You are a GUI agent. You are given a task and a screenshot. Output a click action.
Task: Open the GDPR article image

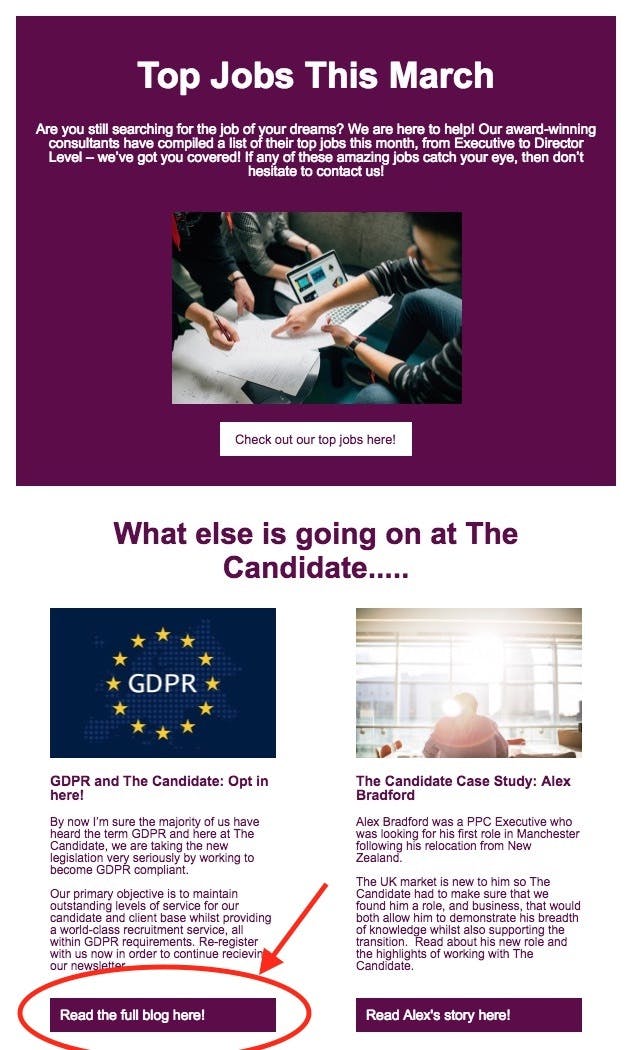coord(162,682)
